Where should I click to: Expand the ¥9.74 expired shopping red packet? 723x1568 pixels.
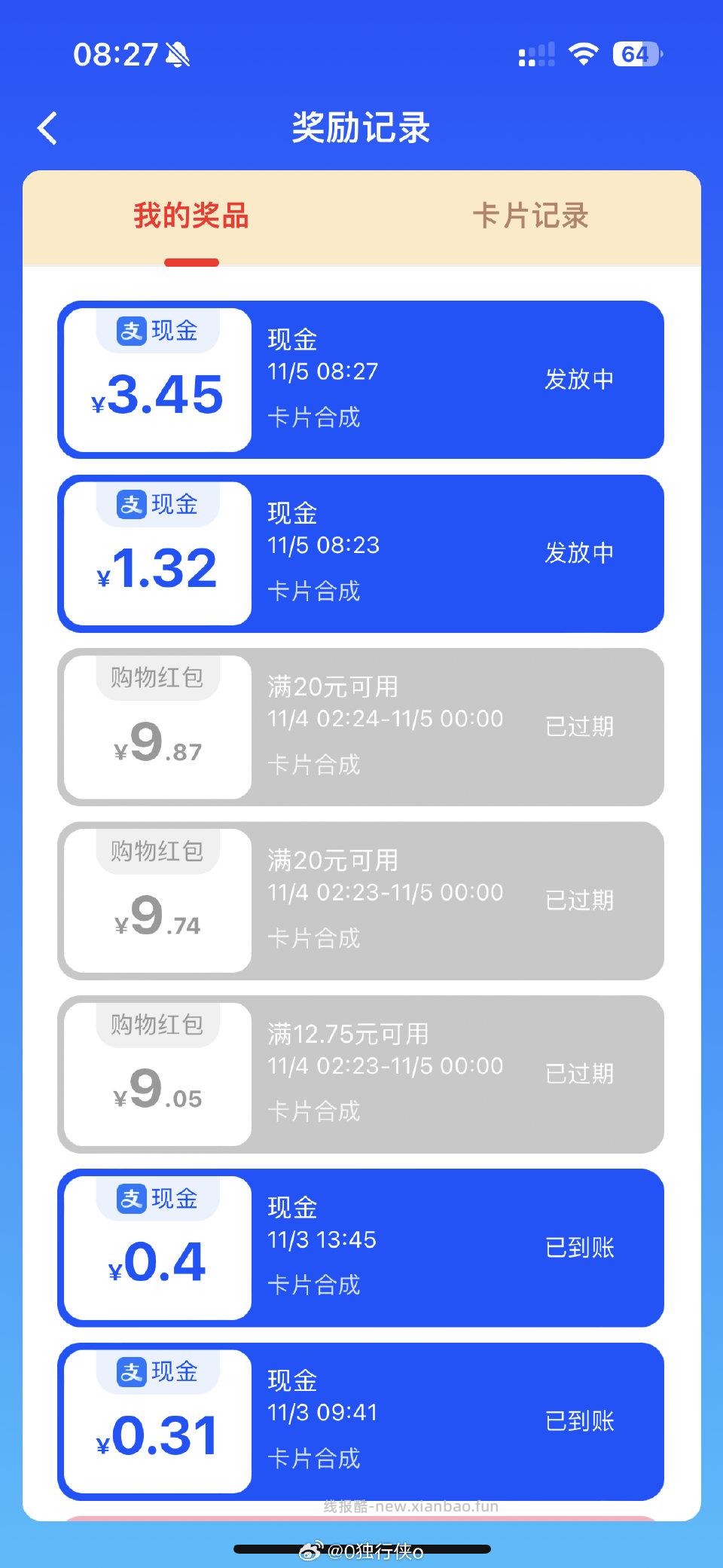[361, 900]
